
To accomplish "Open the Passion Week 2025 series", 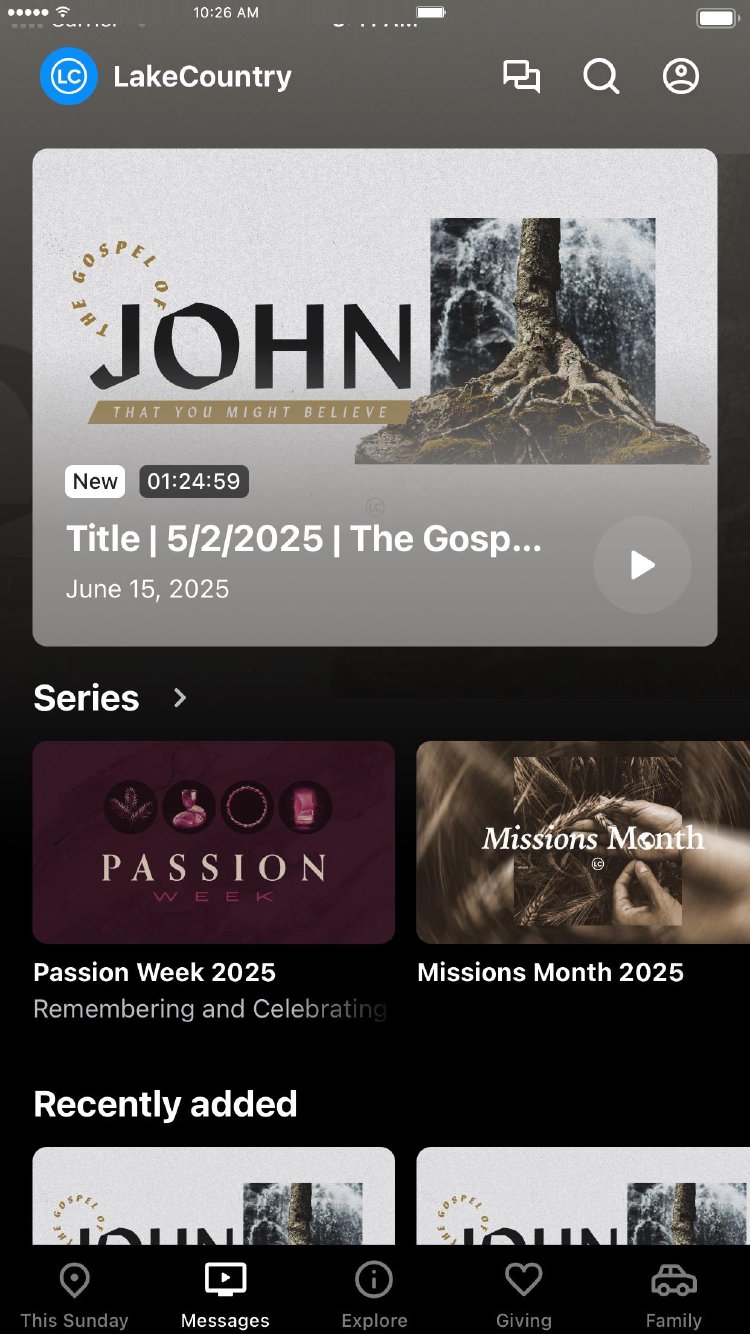I will (x=214, y=842).
